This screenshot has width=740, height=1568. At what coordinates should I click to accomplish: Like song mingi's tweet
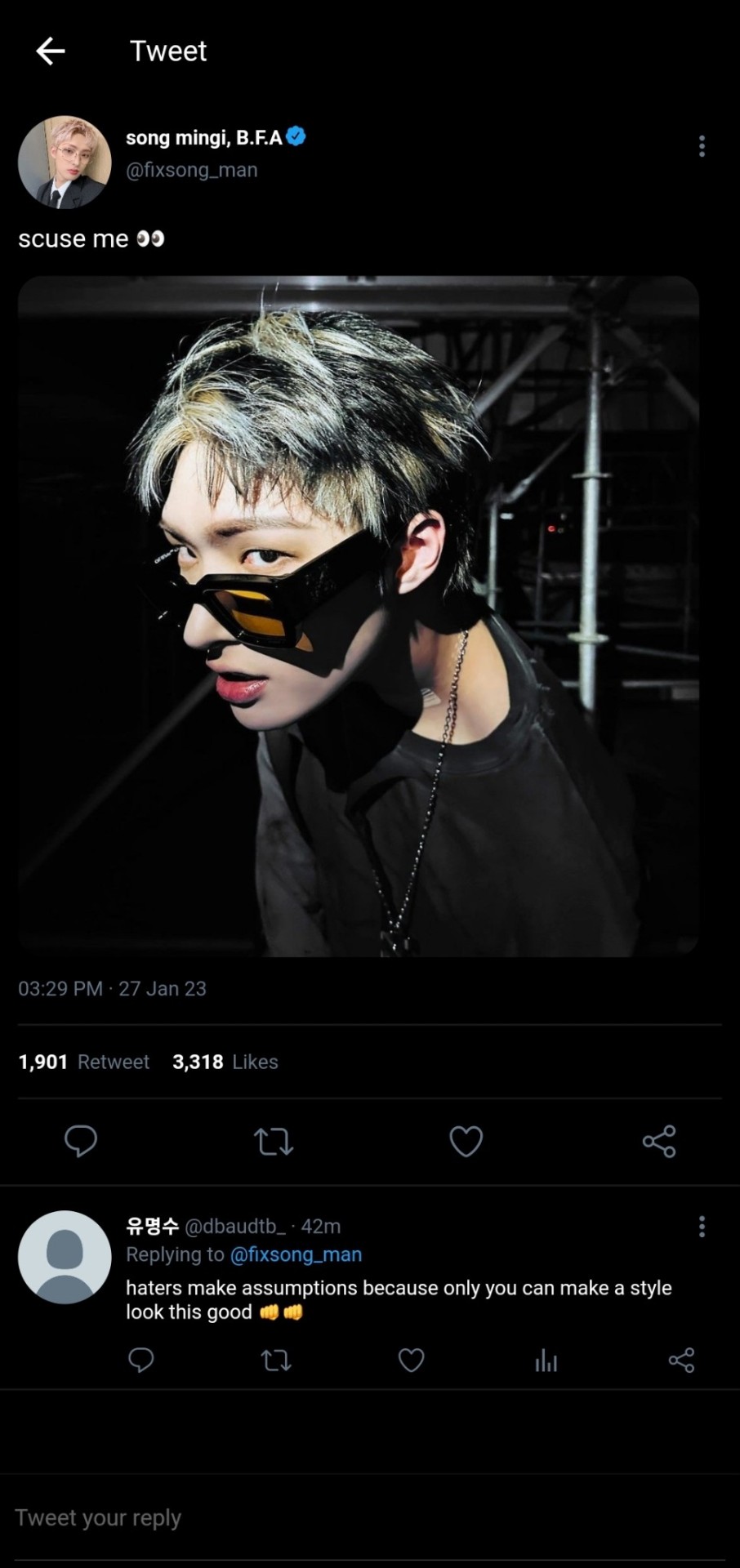pos(466,1141)
